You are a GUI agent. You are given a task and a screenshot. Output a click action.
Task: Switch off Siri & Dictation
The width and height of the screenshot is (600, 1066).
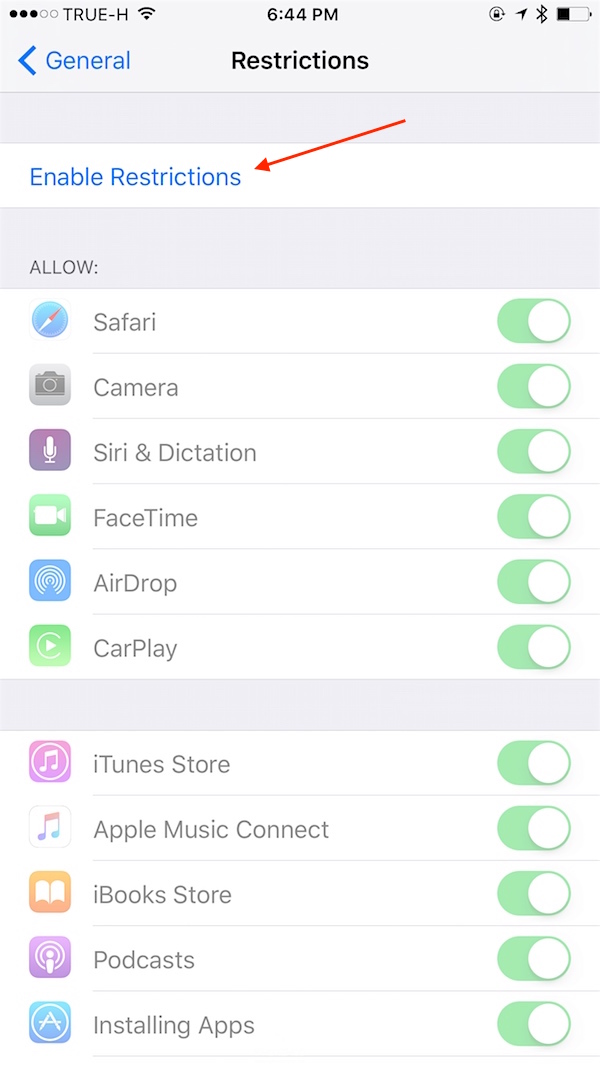(x=534, y=452)
